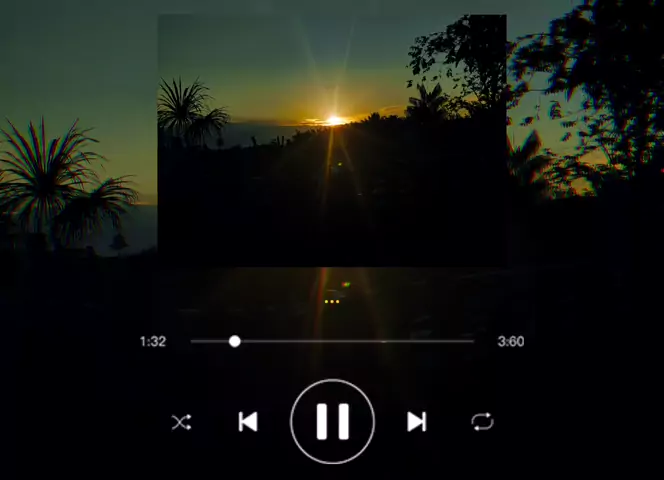Go back to the previous track

pyautogui.click(x=248, y=422)
